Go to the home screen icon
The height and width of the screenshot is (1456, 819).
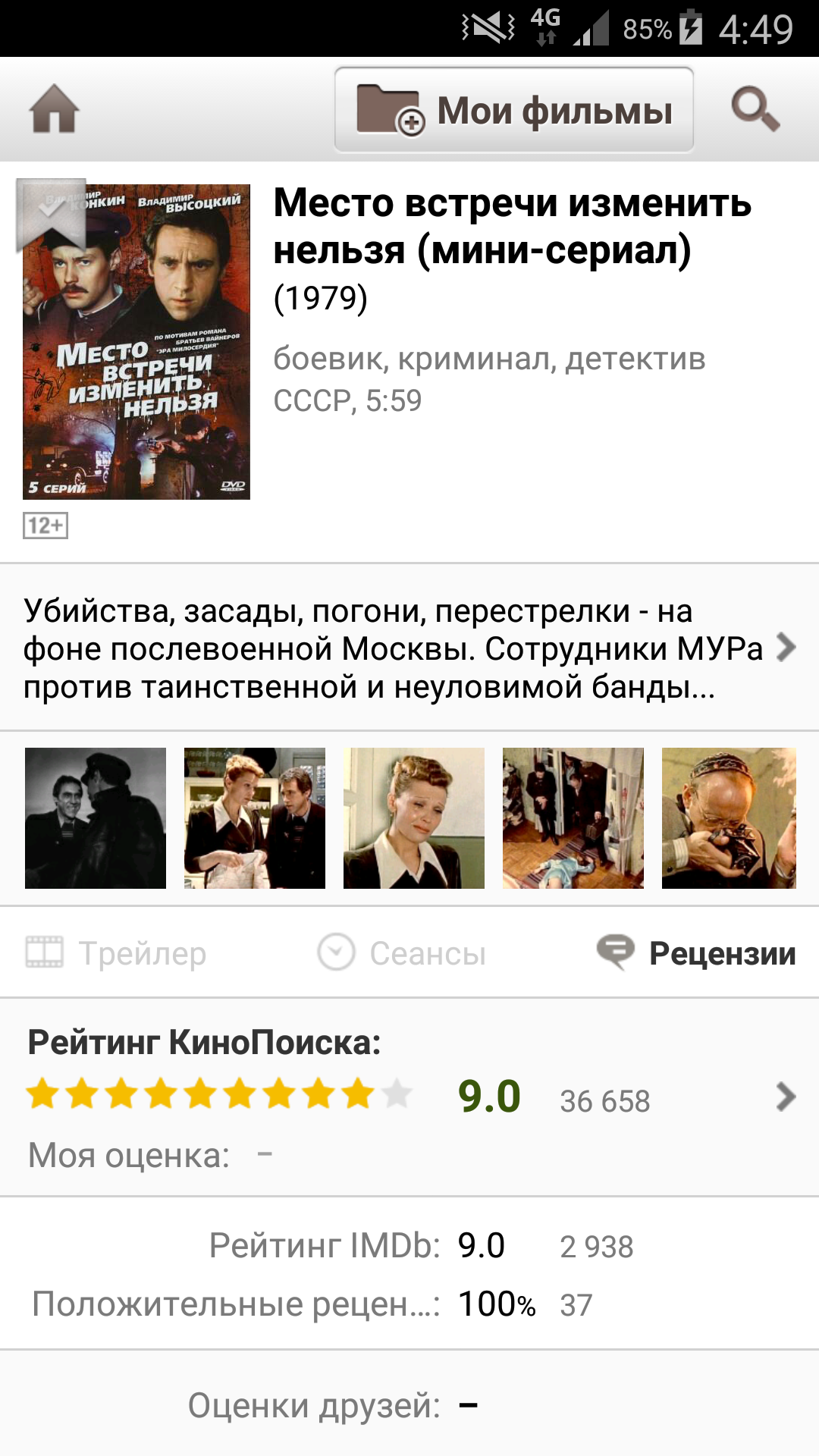point(54,109)
